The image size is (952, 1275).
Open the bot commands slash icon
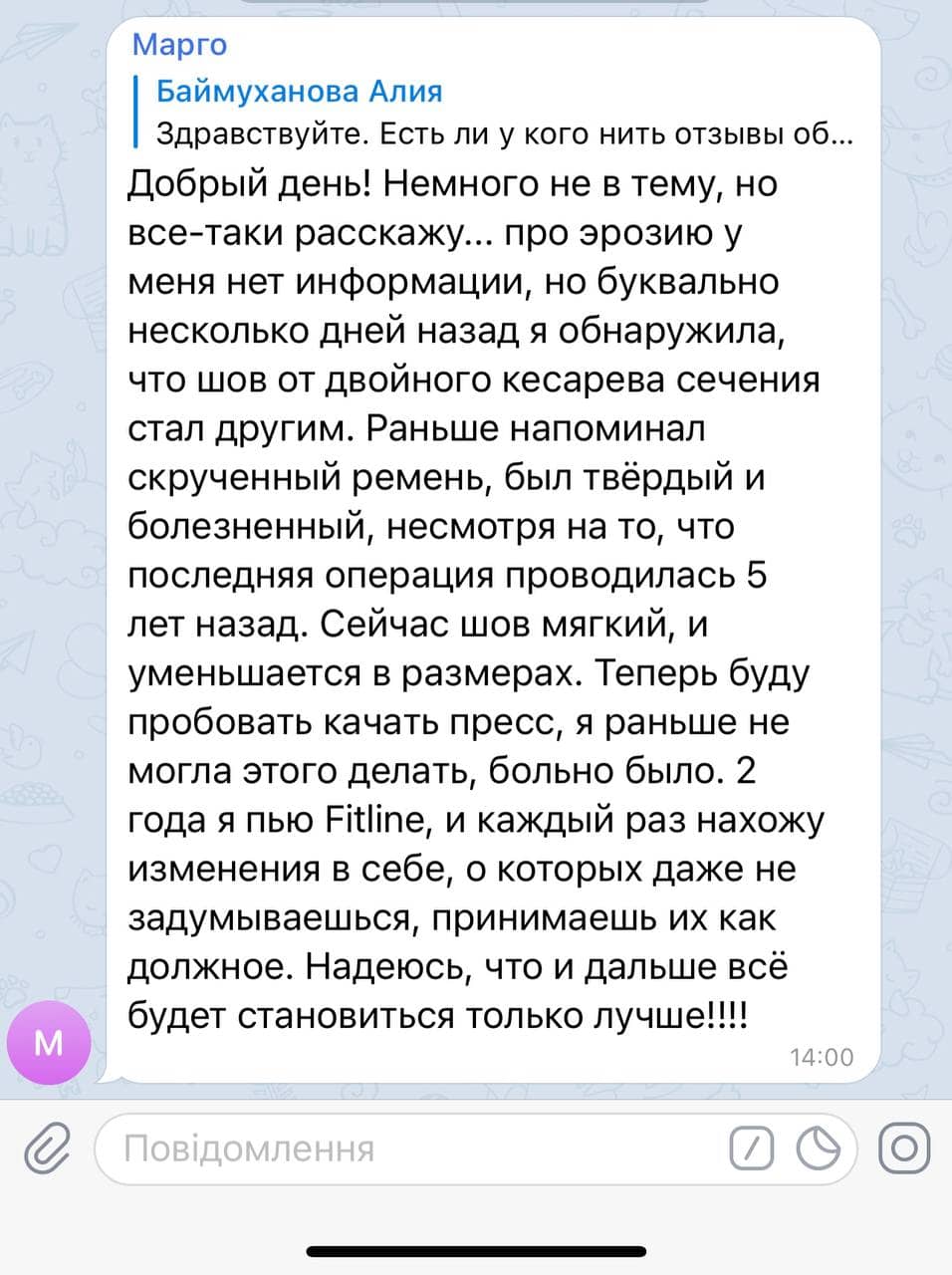click(751, 1148)
